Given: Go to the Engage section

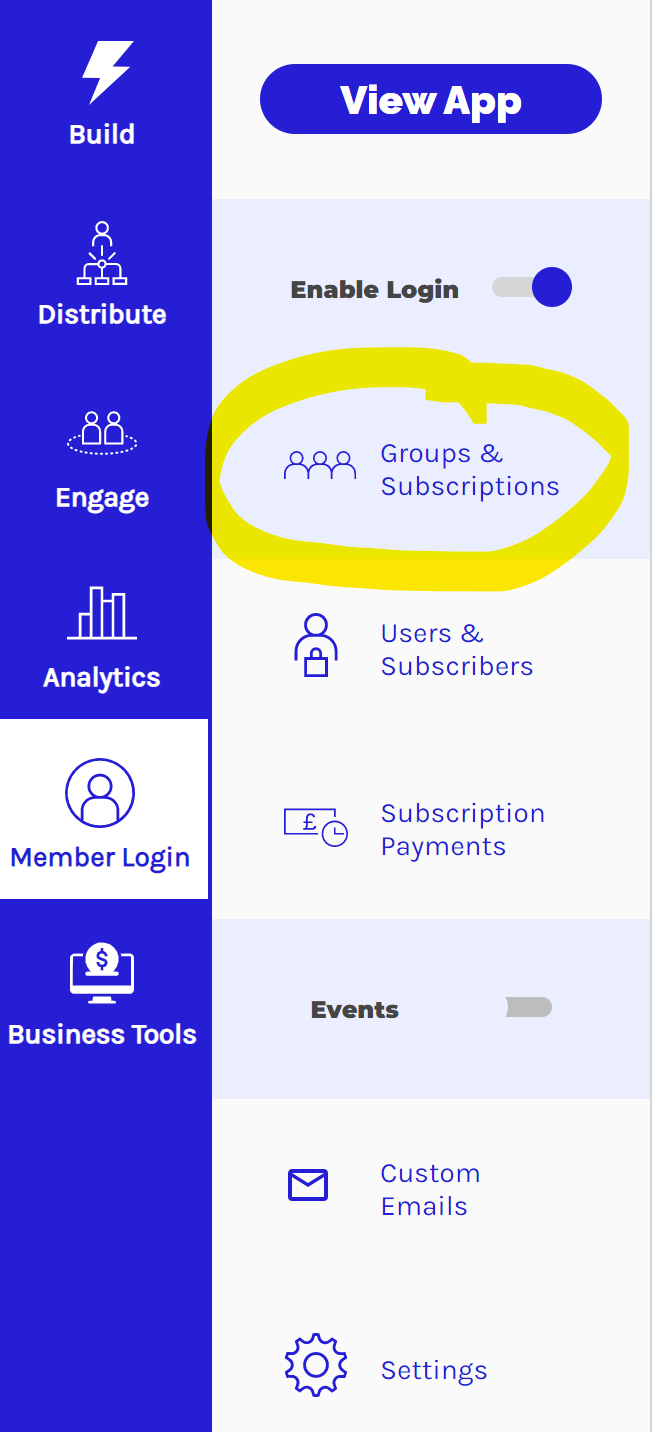Looking at the screenshot, I should point(103,459).
